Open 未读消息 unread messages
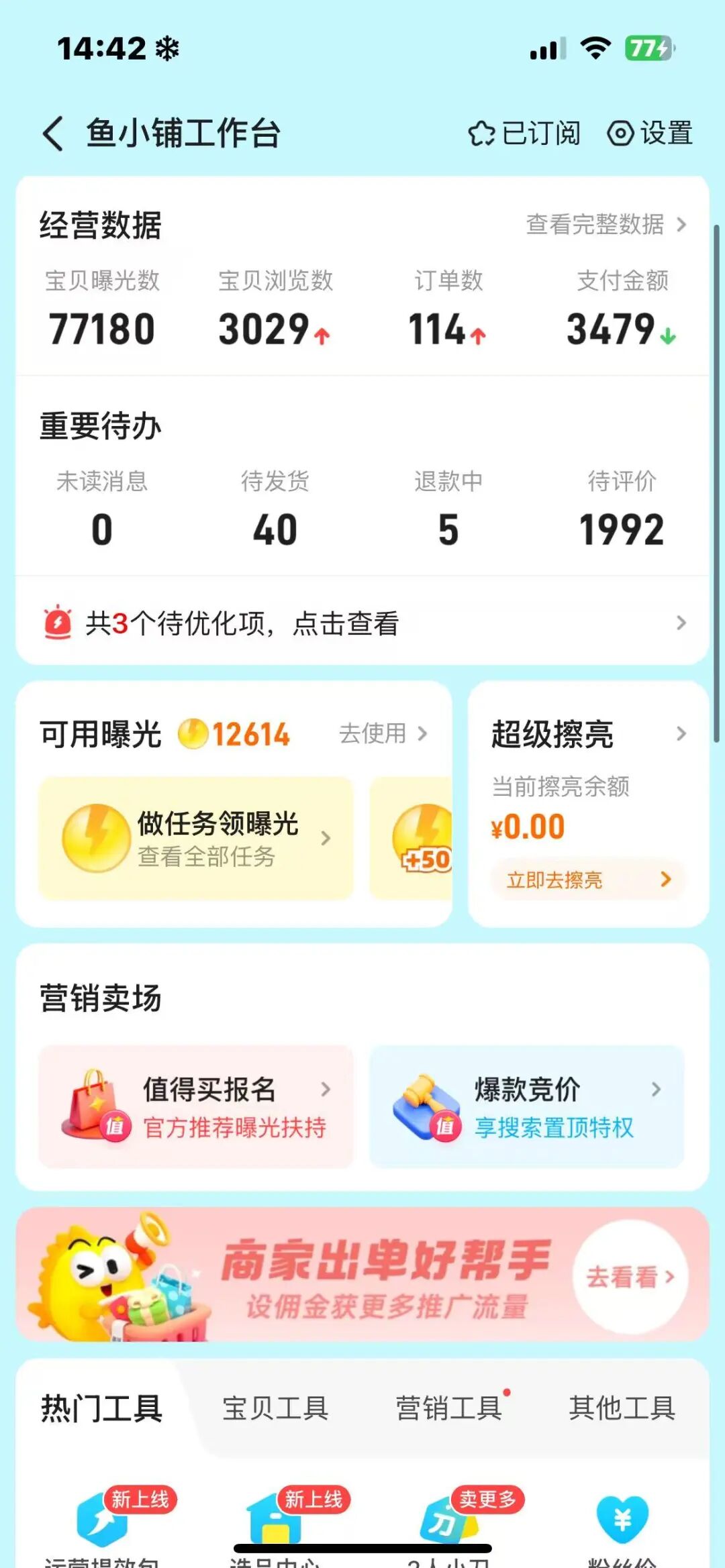This screenshot has height=1568, width=725. 102,510
